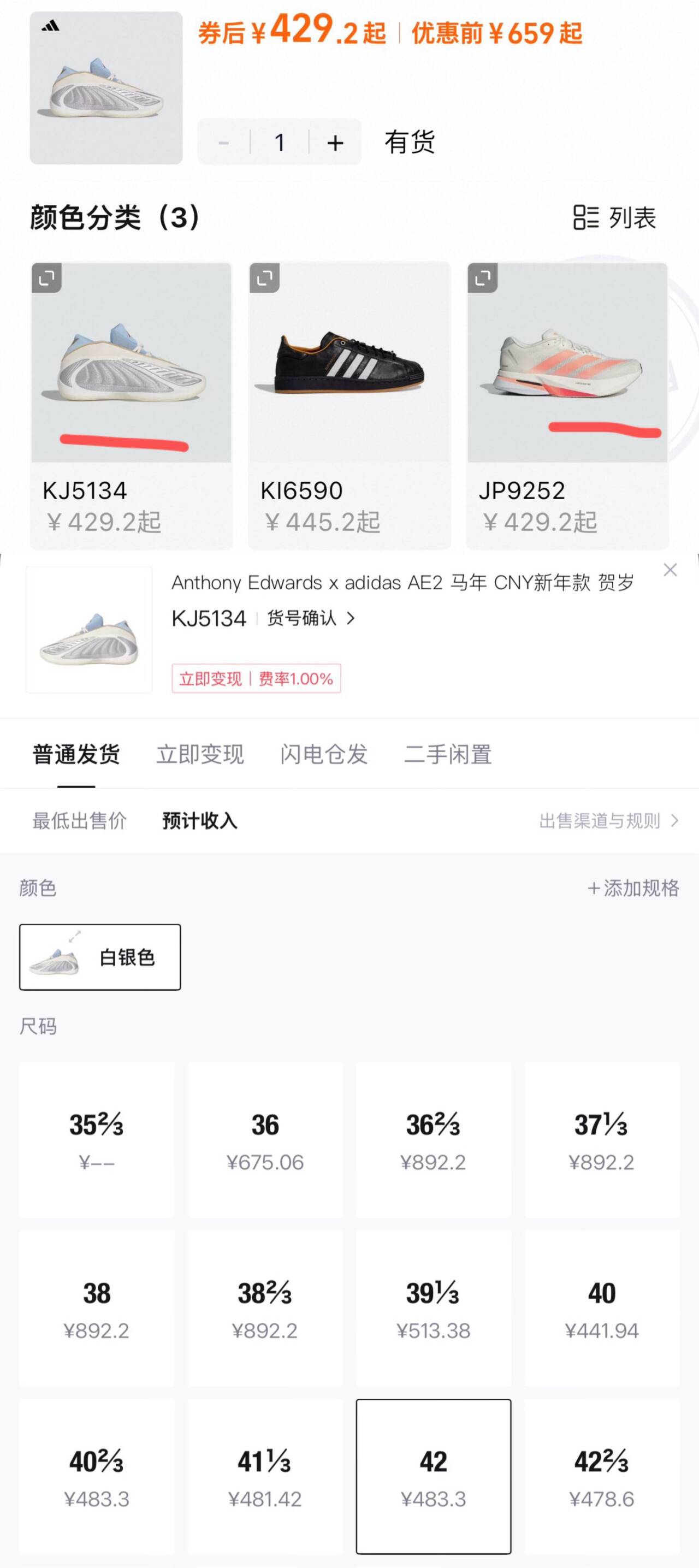Enlarge the KI6590 image via expand icon
The height and width of the screenshot is (1568, 699).
tap(265, 278)
